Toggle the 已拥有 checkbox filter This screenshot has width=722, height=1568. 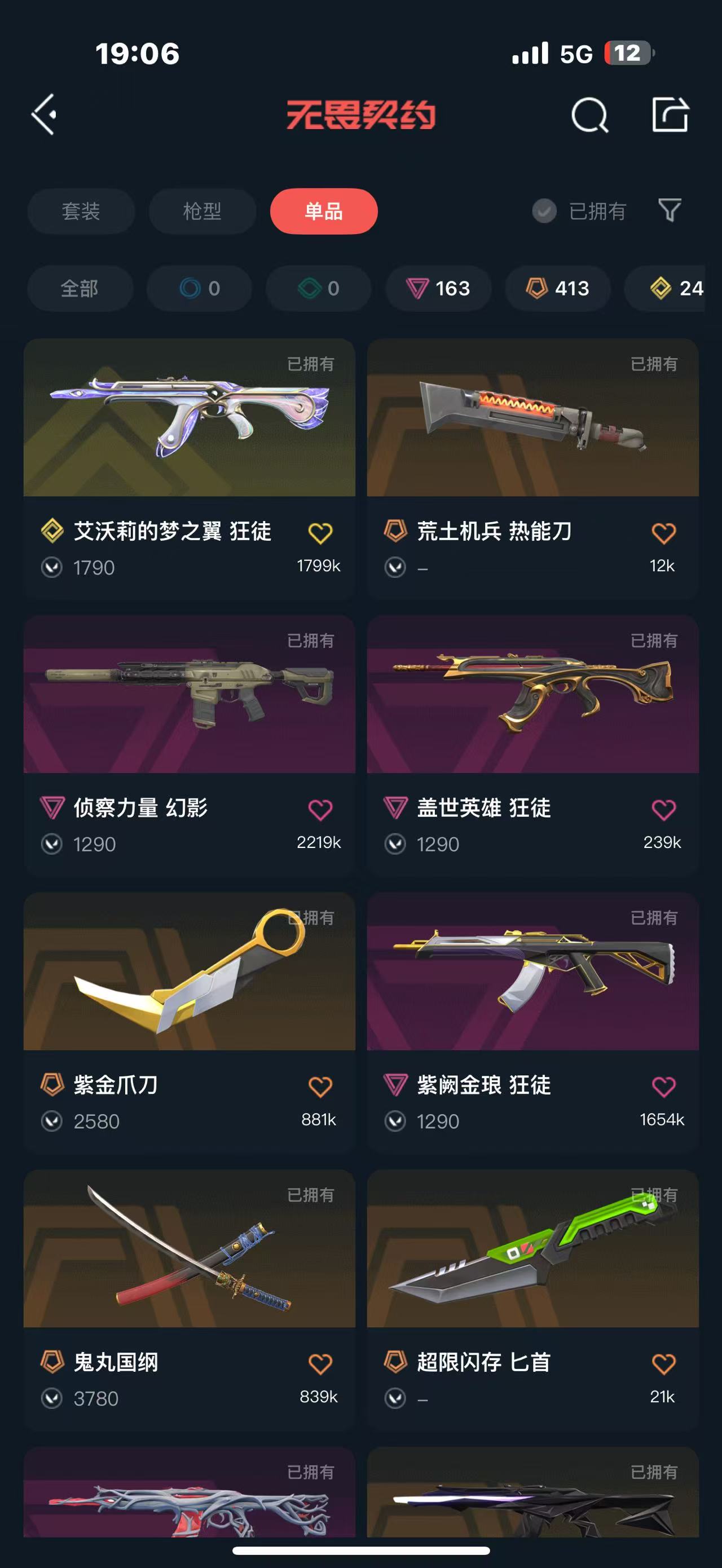click(544, 211)
